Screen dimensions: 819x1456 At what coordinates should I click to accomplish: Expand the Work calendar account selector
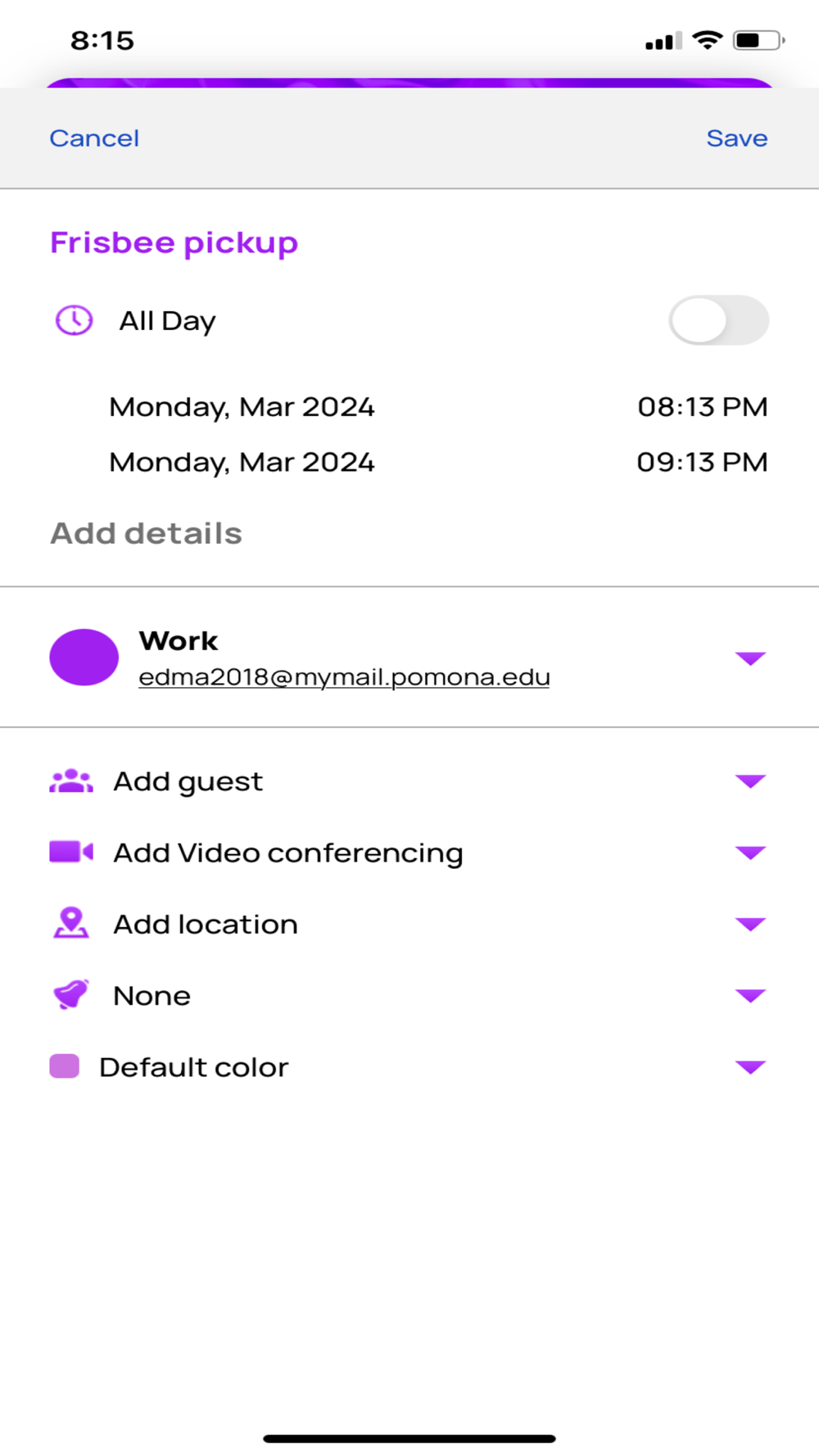pos(409,658)
